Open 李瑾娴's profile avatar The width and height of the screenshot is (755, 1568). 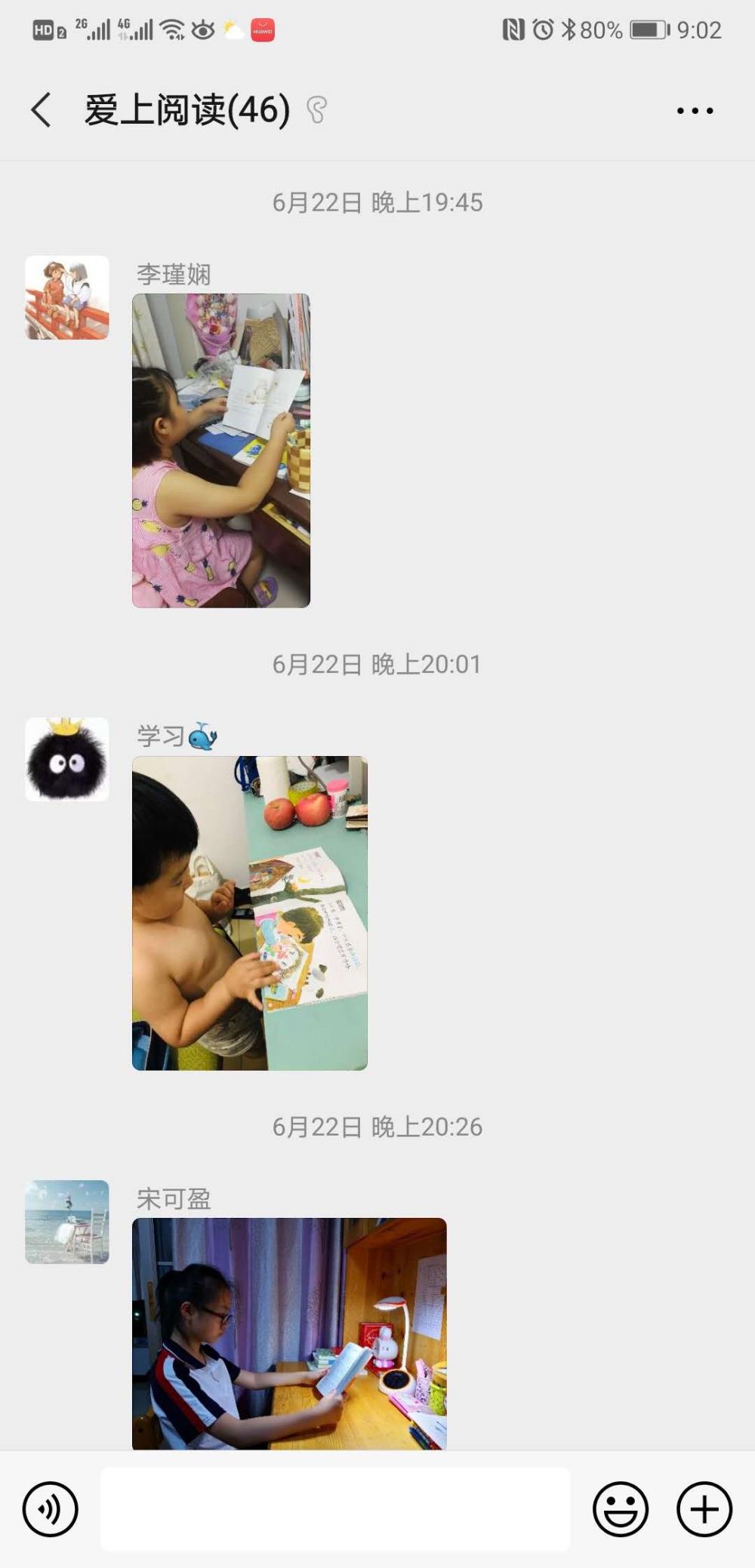tap(67, 297)
